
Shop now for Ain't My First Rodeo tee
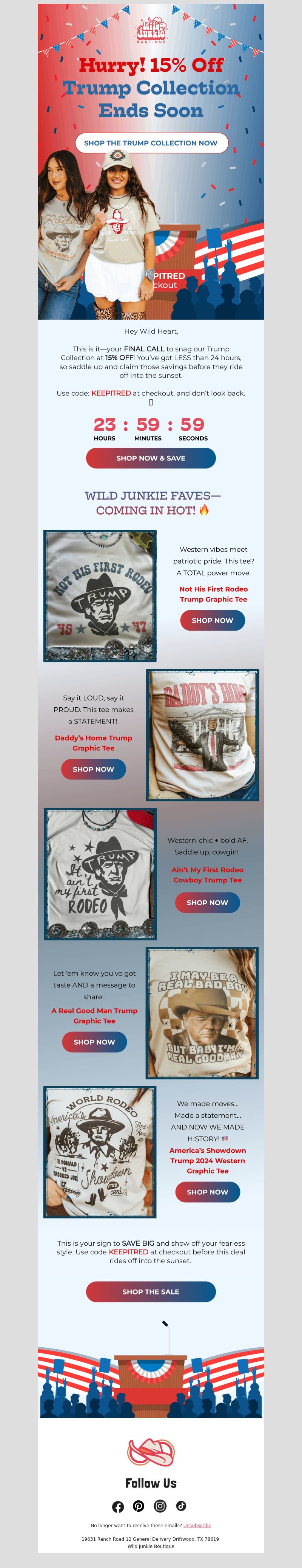207,902
